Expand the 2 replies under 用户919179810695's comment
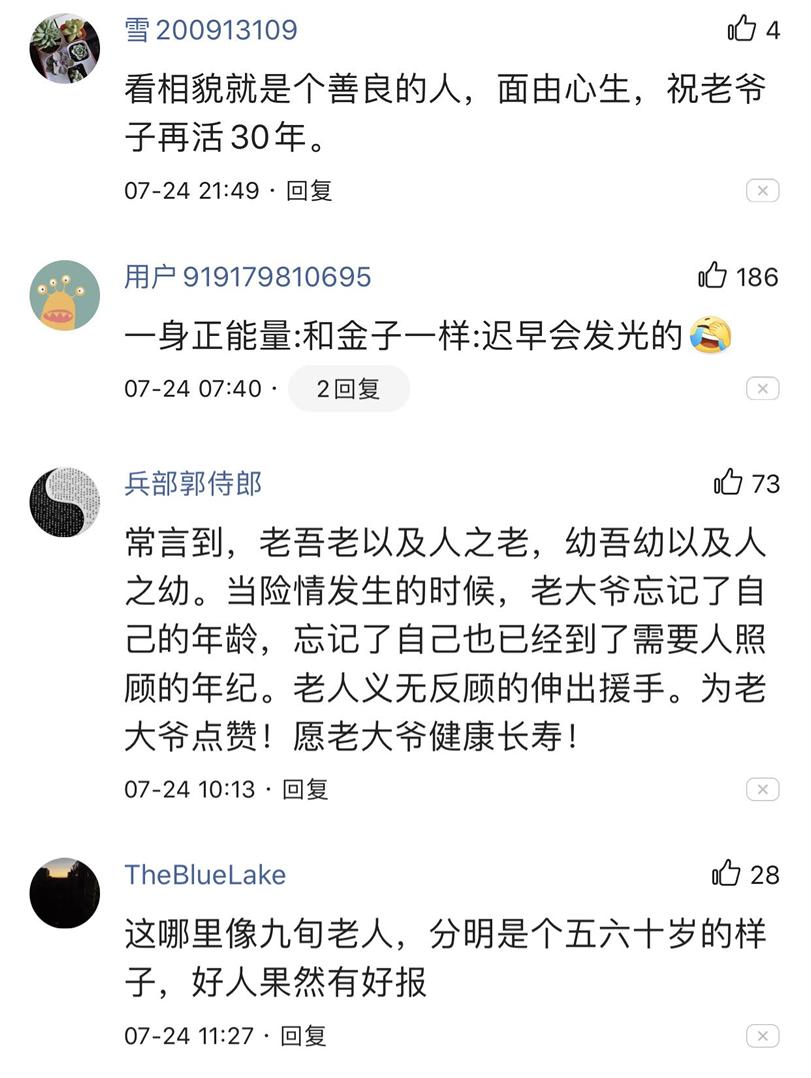 (349, 389)
